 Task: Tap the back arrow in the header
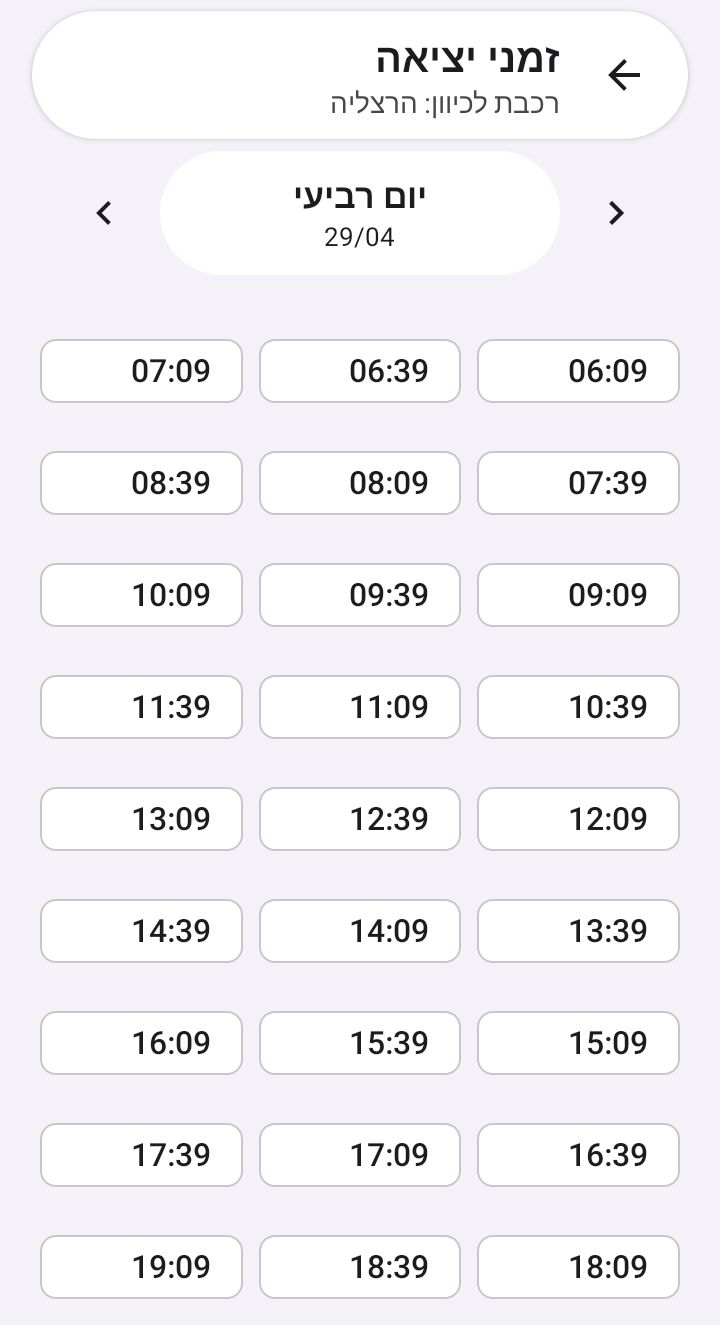pos(624,75)
